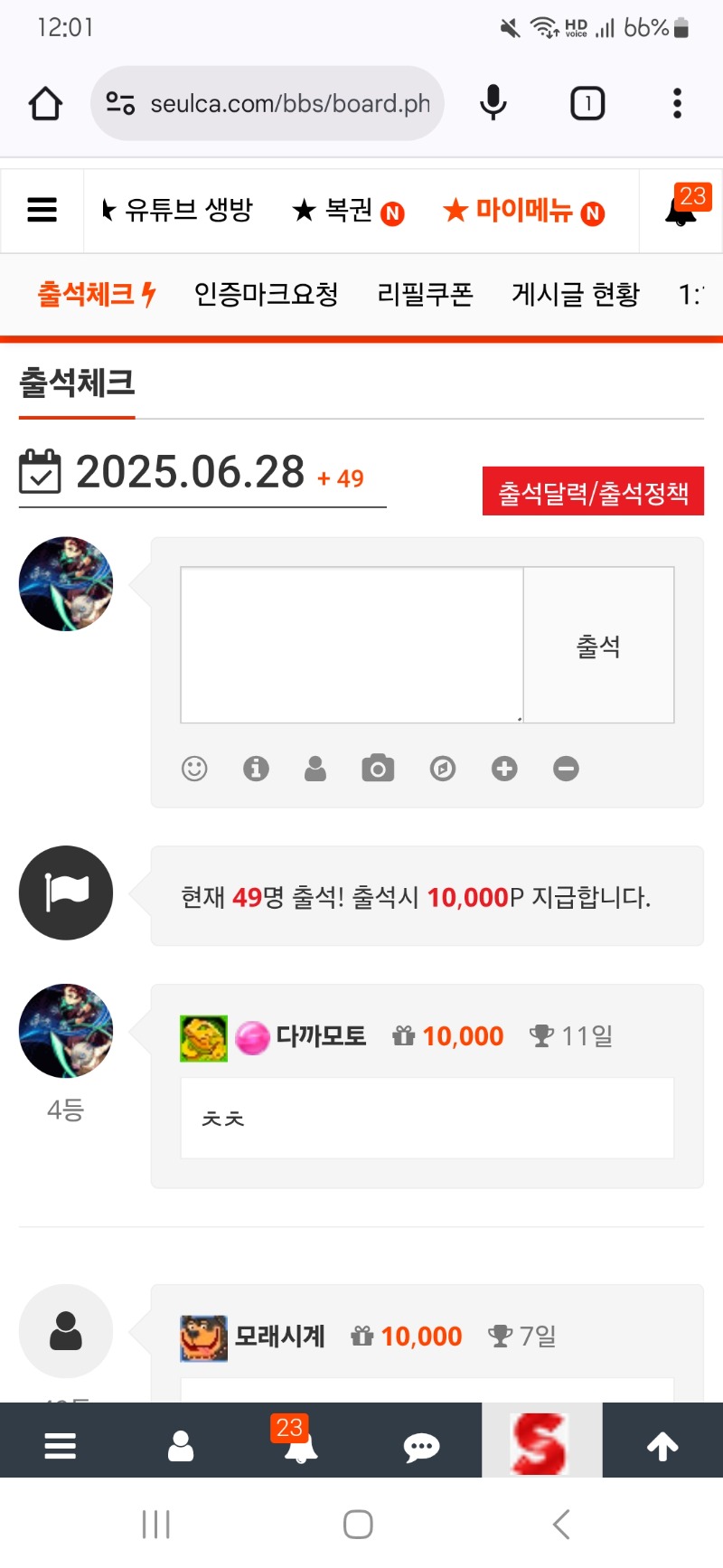Open the 리필쿠폰 tab
The width and height of the screenshot is (723, 1568).
(x=425, y=294)
